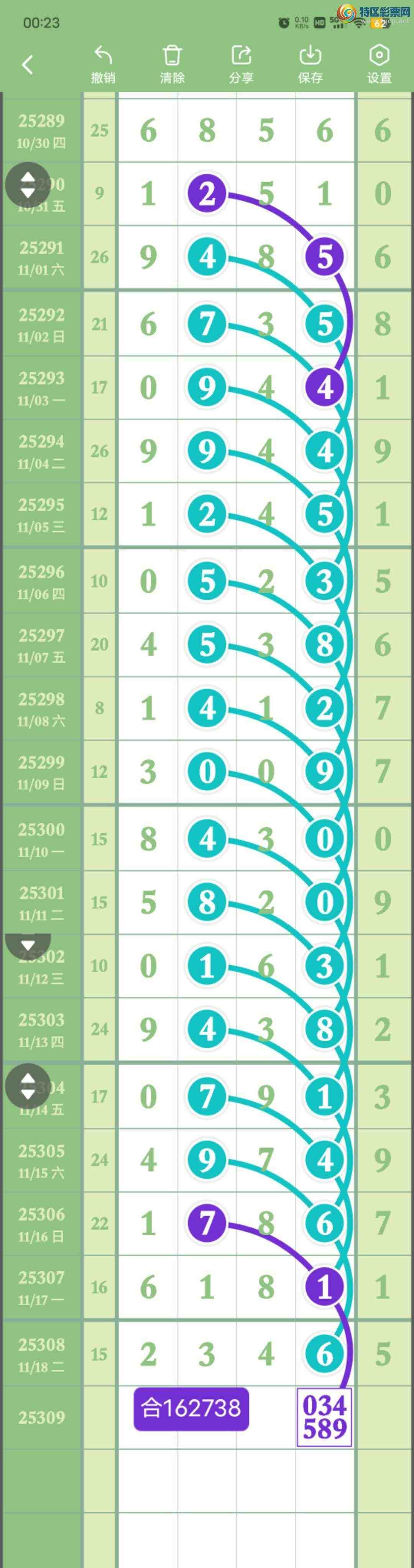Tap the 034589 prediction box in row 25309
414x1568 pixels.
(325, 1416)
